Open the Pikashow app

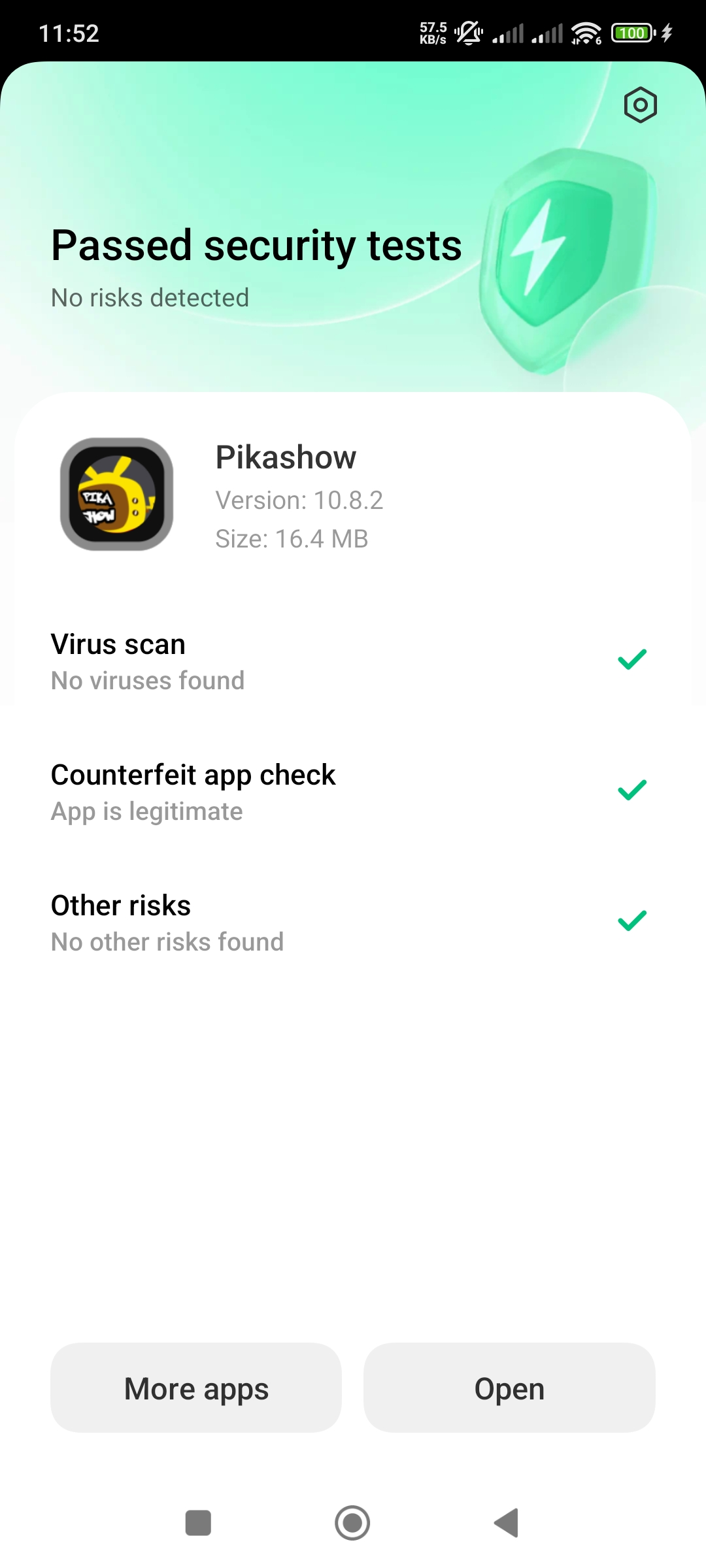coord(509,1388)
